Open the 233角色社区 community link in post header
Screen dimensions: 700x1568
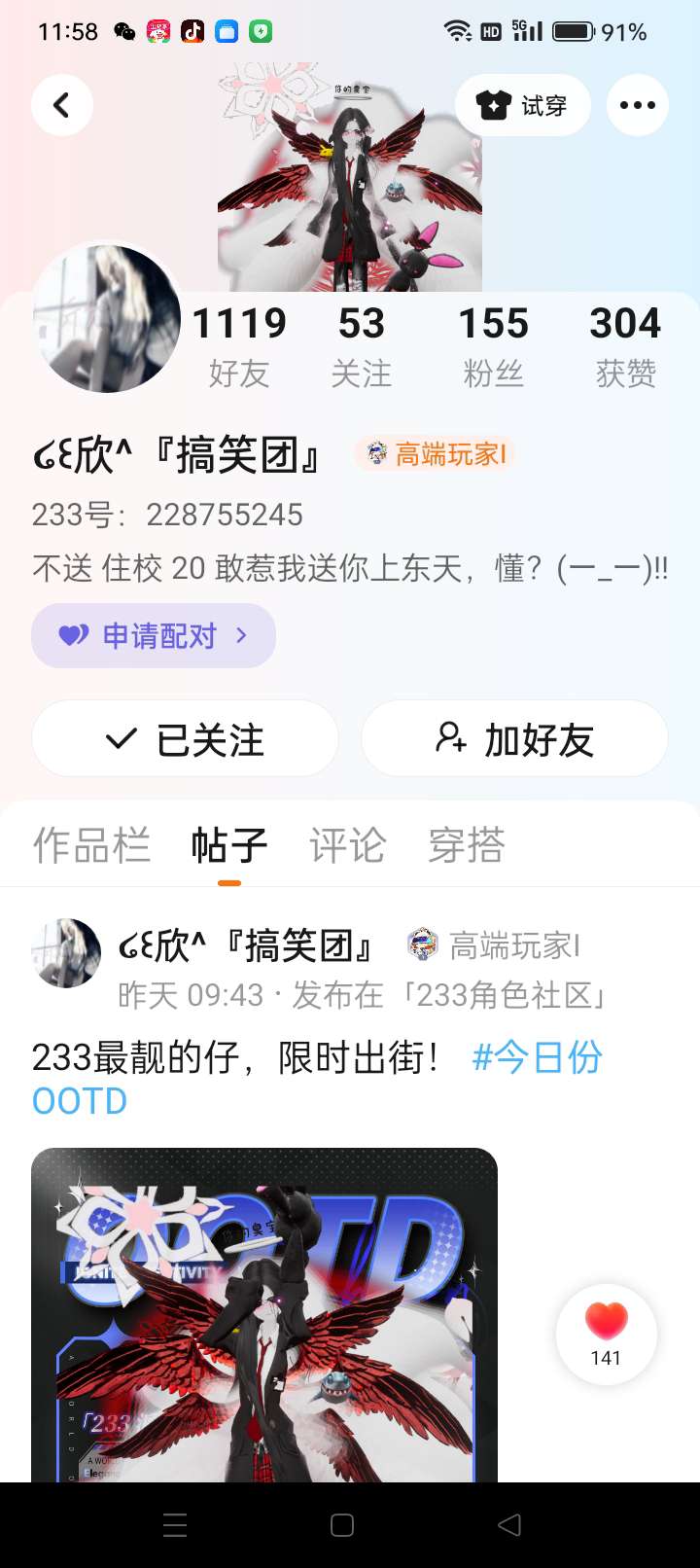click(505, 995)
